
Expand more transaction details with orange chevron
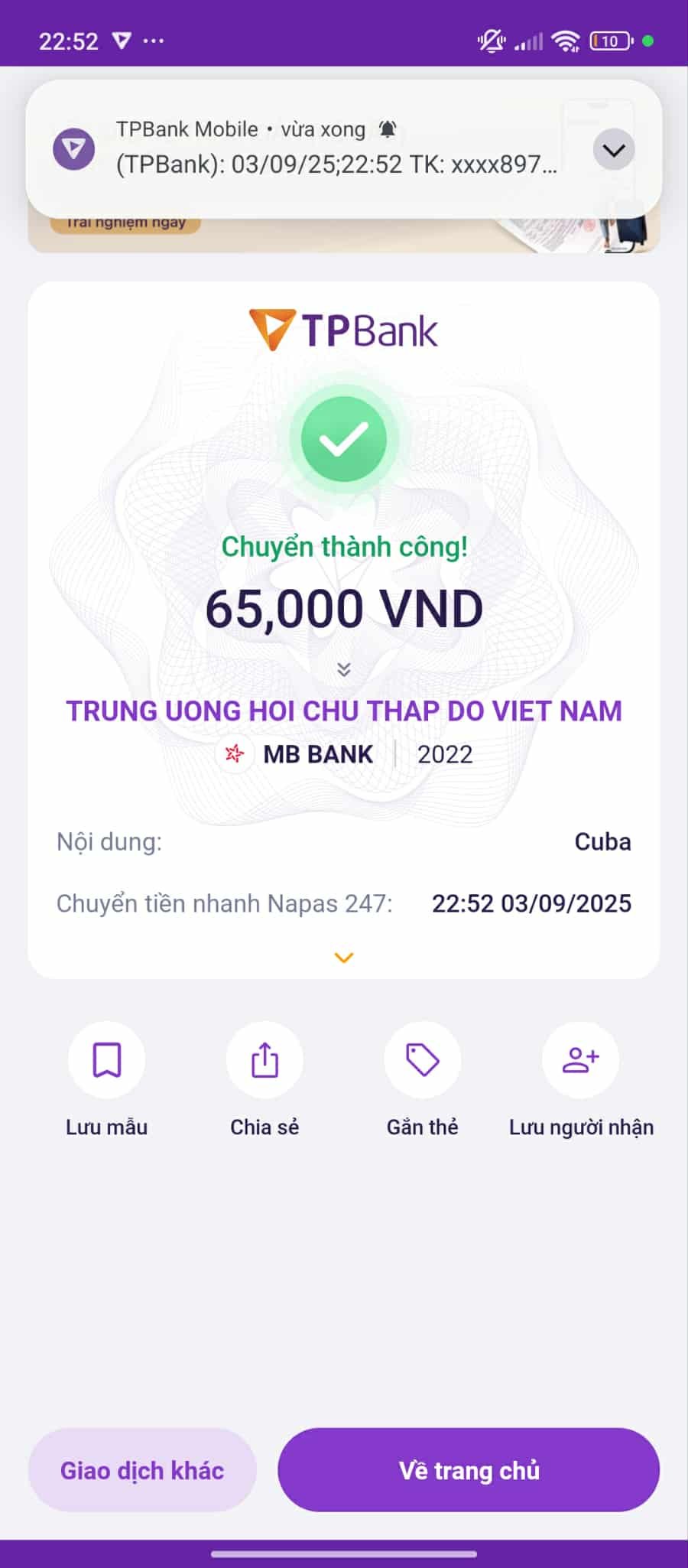[344, 958]
